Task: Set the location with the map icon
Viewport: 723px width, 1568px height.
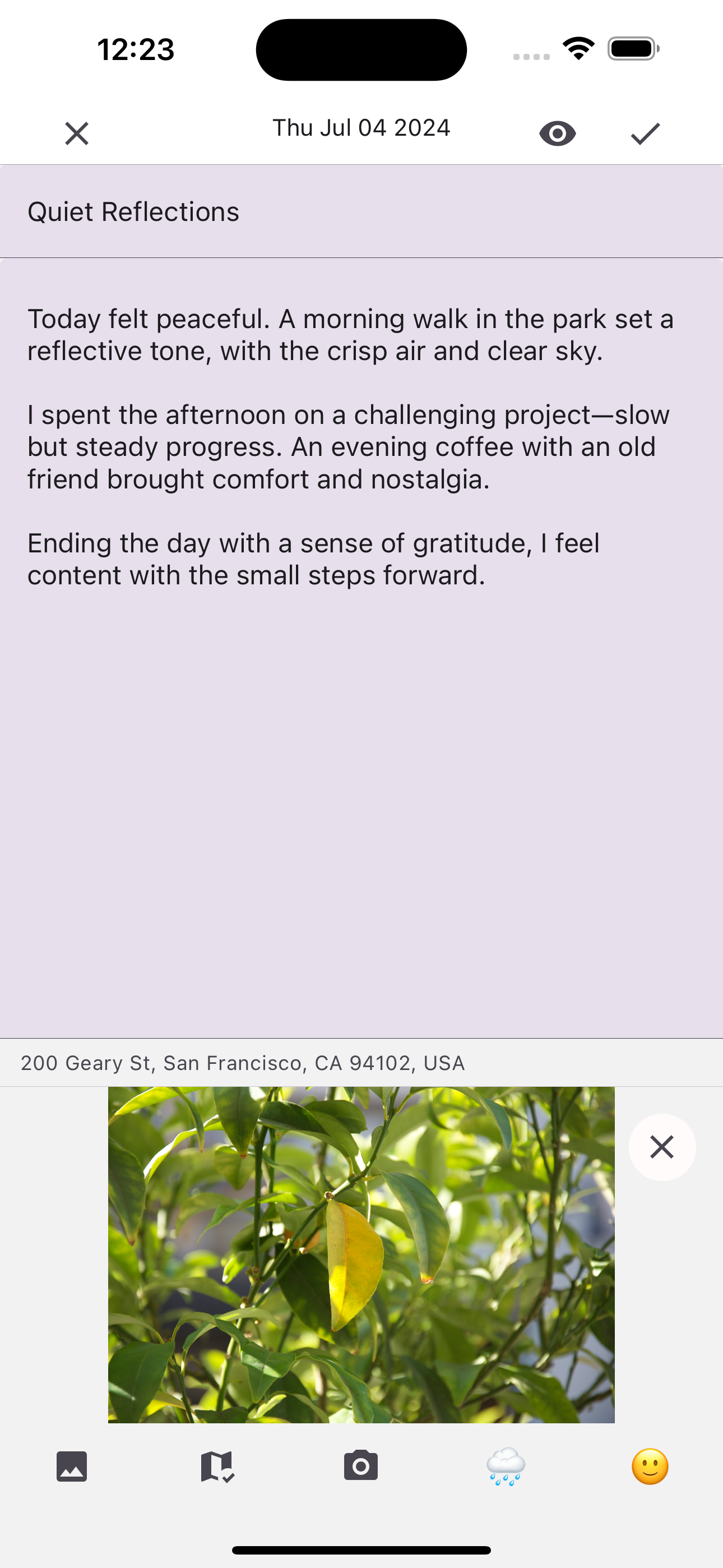Action: pos(217,1466)
